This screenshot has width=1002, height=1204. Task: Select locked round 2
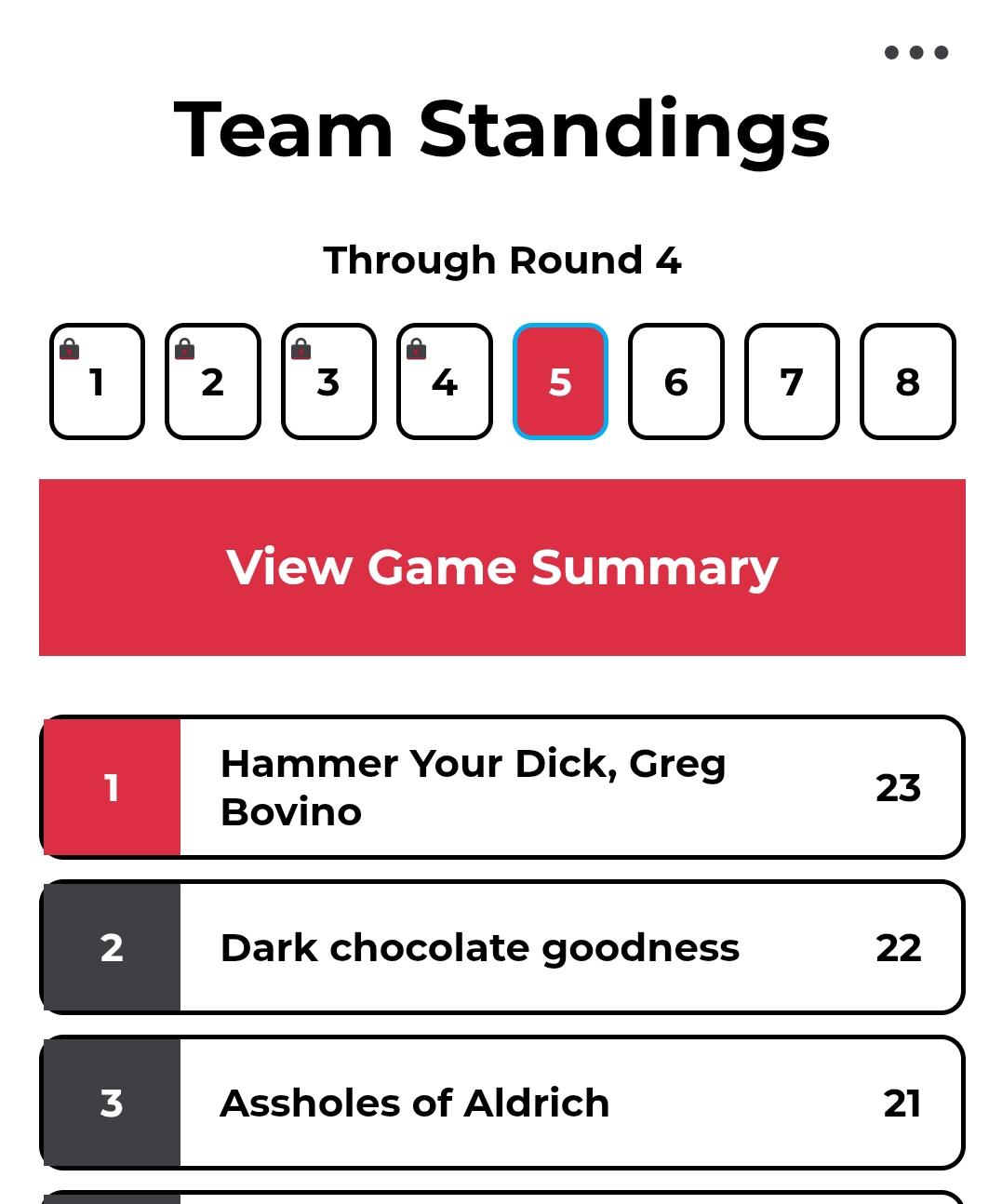point(213,381)
